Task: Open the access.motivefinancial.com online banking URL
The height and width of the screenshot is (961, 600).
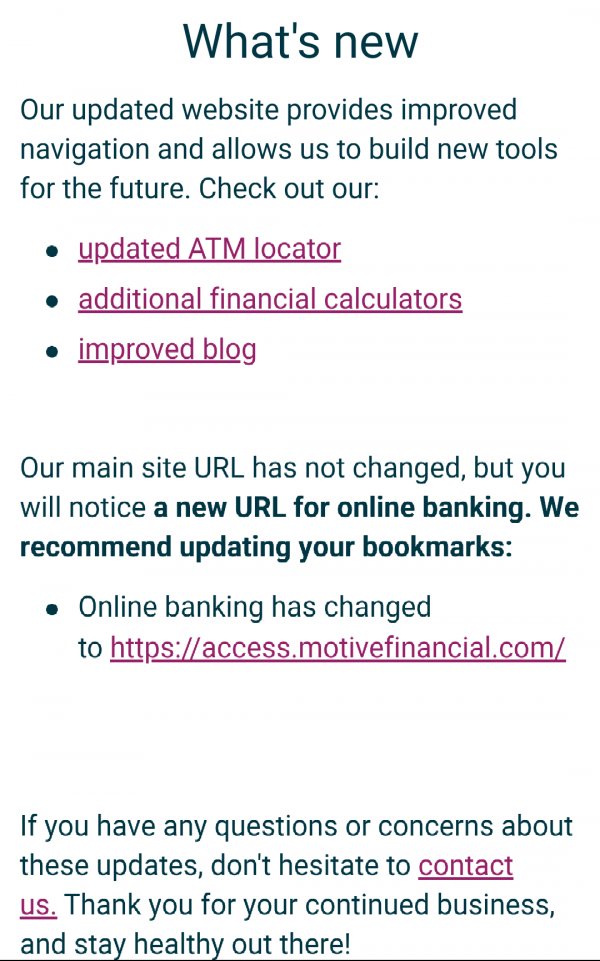Action: coord(338,648)
